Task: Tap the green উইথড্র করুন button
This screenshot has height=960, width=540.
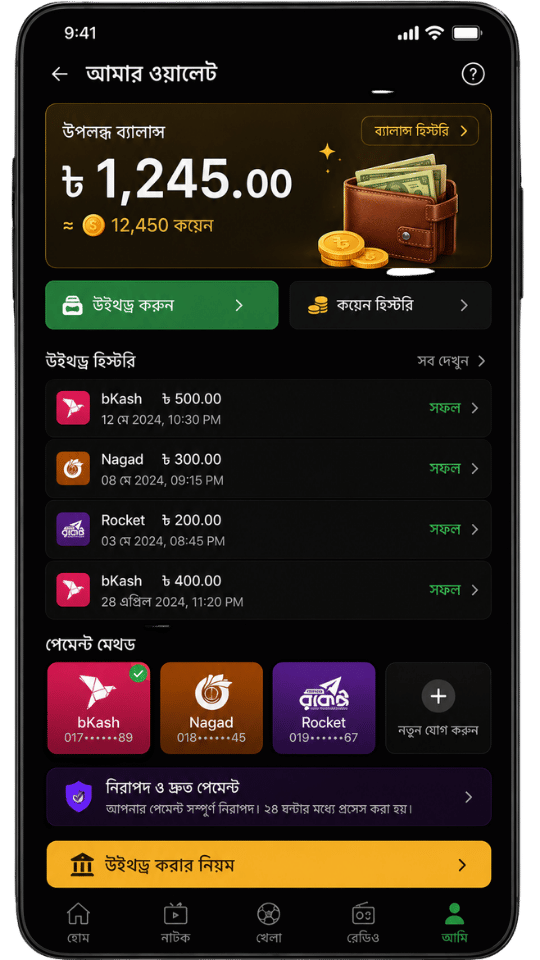Action: (162, 305)
